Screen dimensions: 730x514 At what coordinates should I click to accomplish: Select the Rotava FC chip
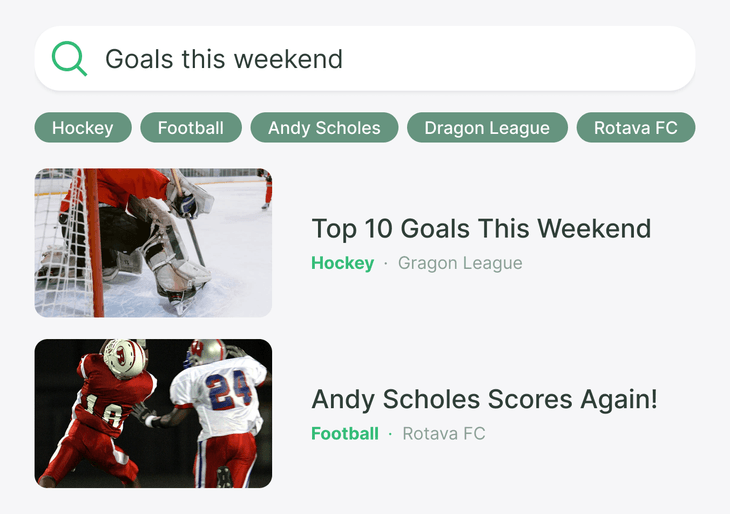pyautogui.click(x=635, y=128)
